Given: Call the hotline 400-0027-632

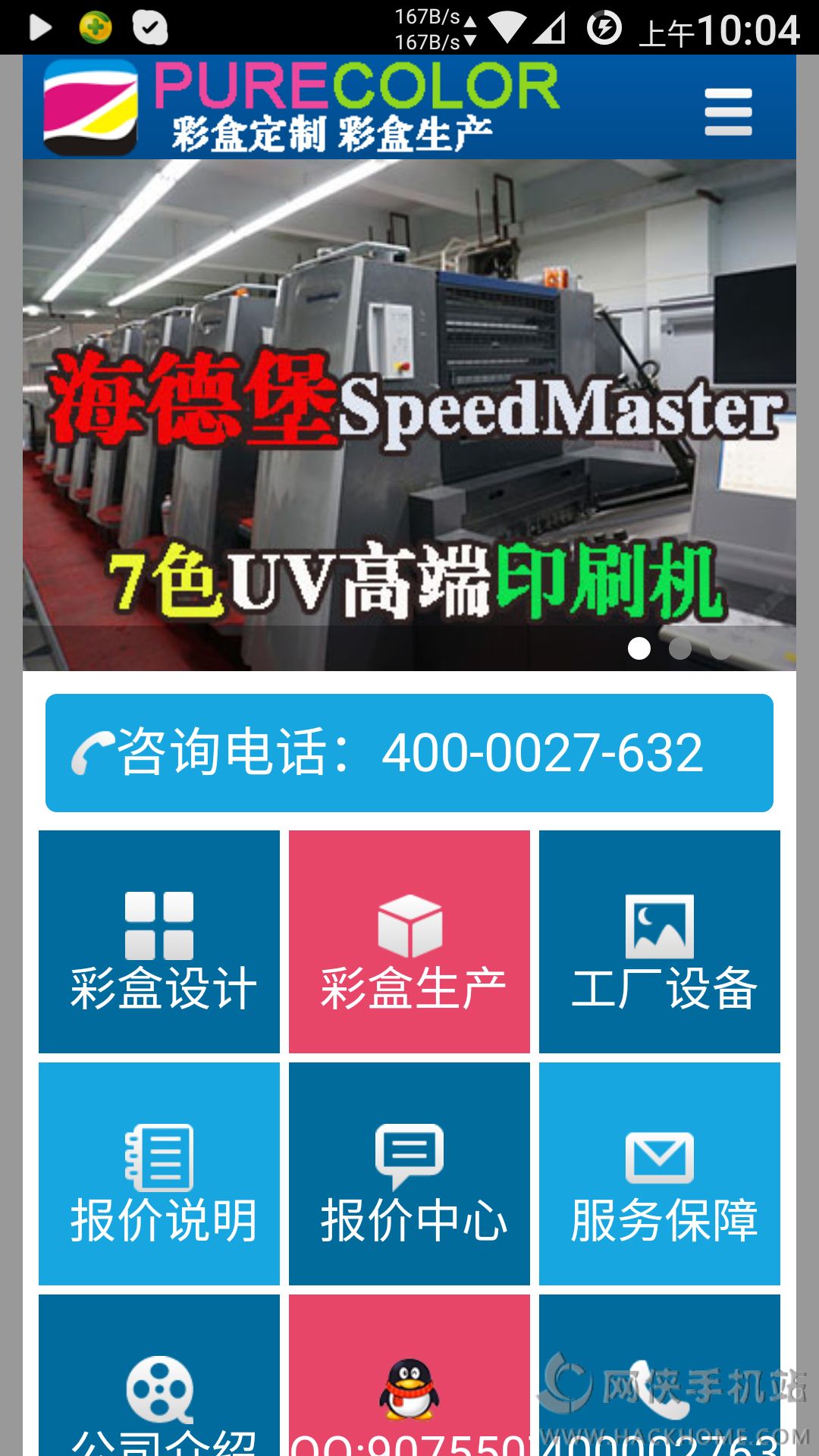Looking at the screenshot, I should (409, 752).
